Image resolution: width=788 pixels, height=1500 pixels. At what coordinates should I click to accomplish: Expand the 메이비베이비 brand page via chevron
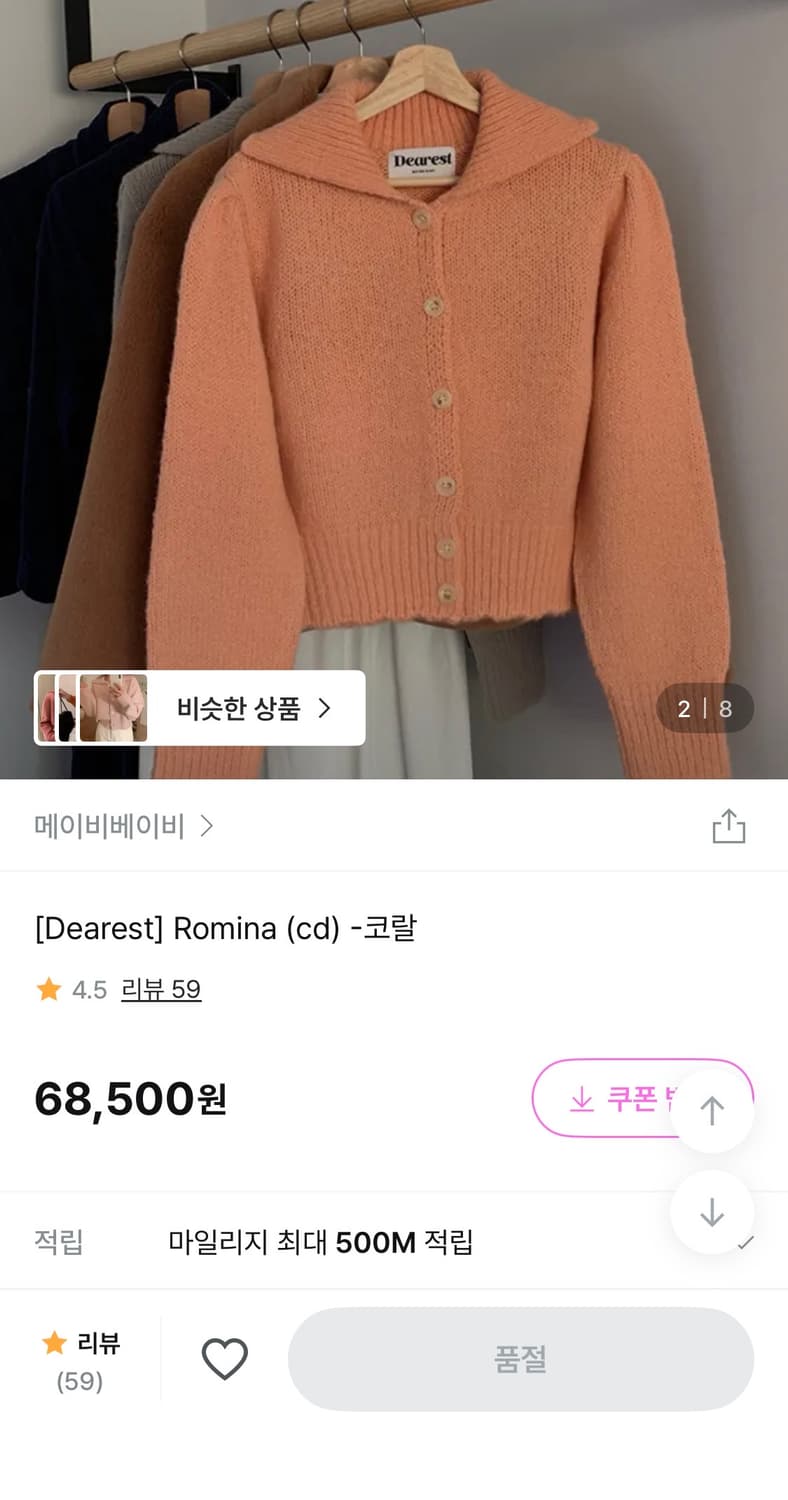tap(208, 826)
